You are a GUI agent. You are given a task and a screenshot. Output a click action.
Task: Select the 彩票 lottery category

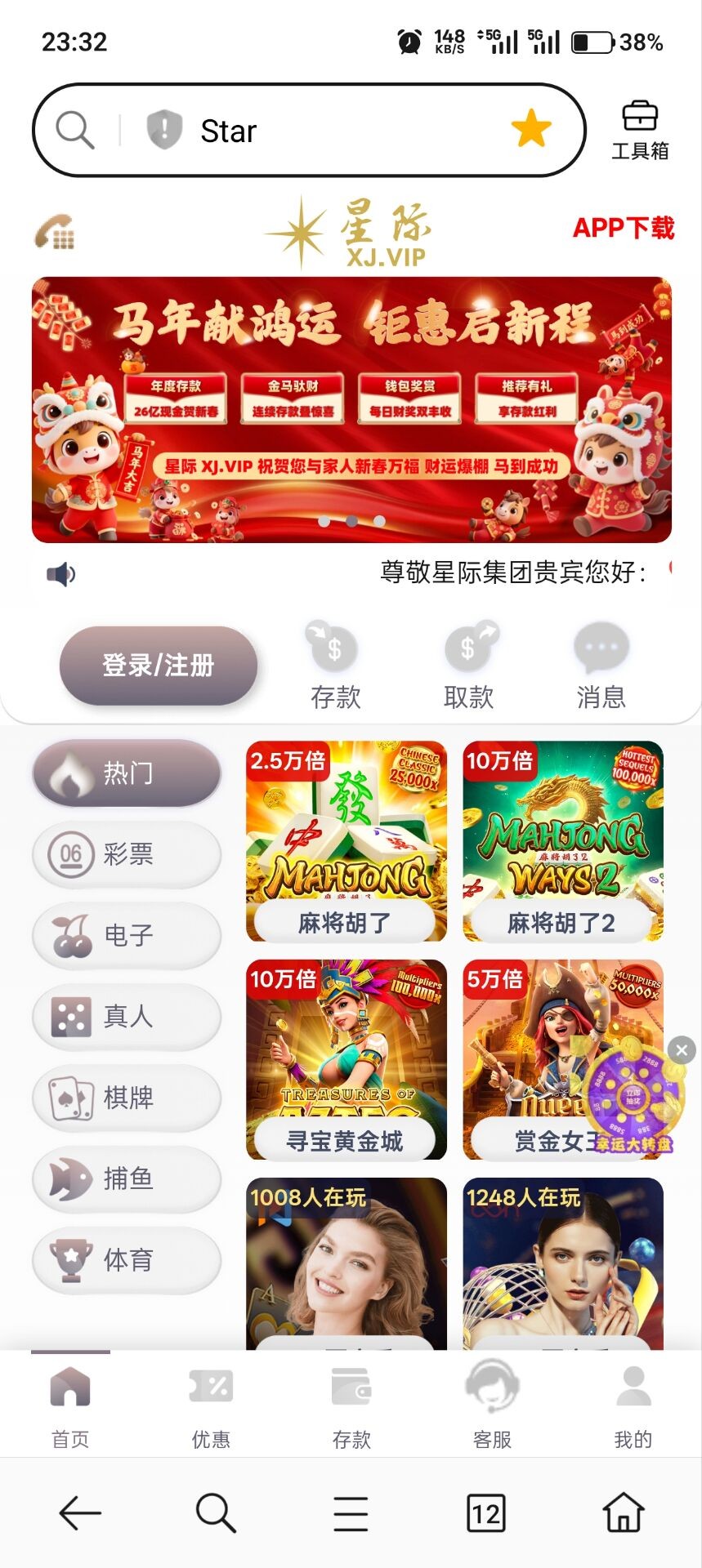coord(127,854)
